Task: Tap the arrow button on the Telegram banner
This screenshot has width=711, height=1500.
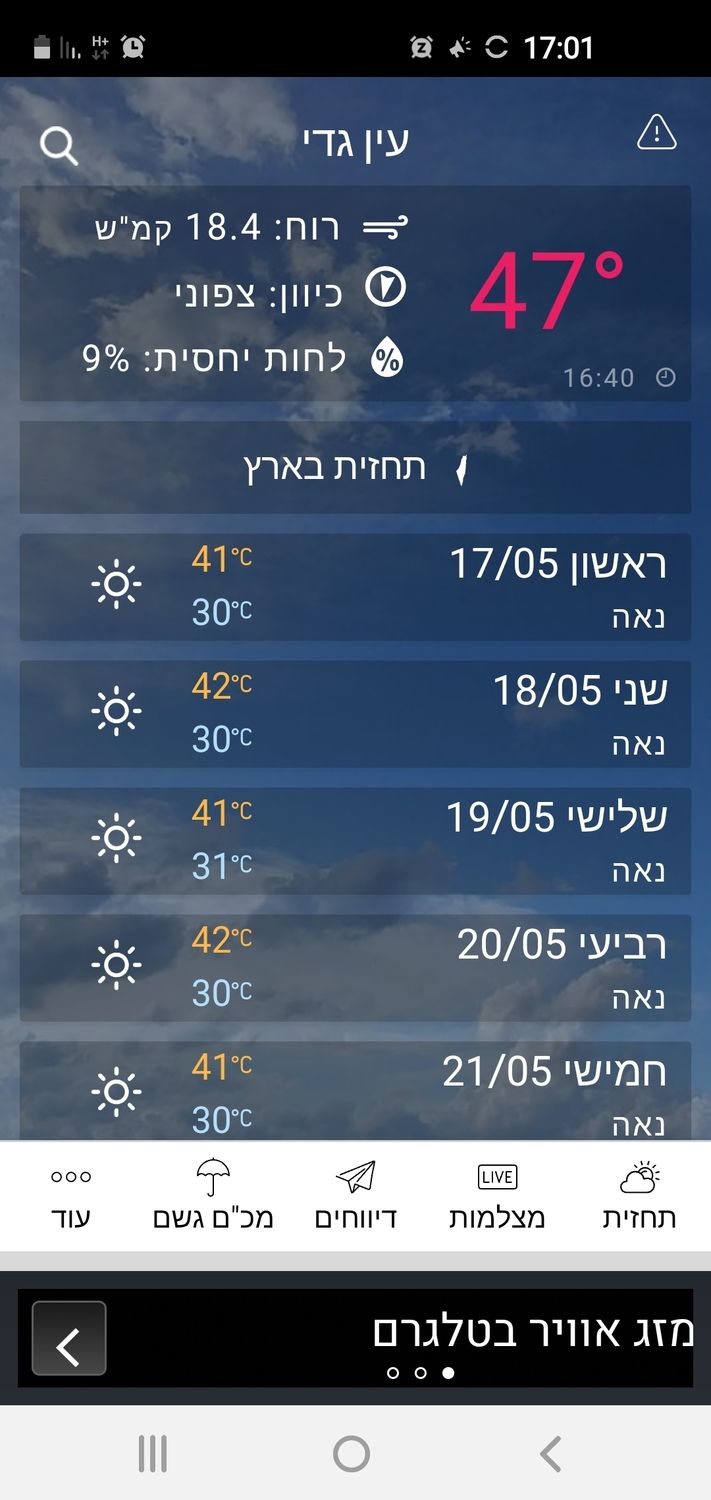Action: pos(69,1338)
